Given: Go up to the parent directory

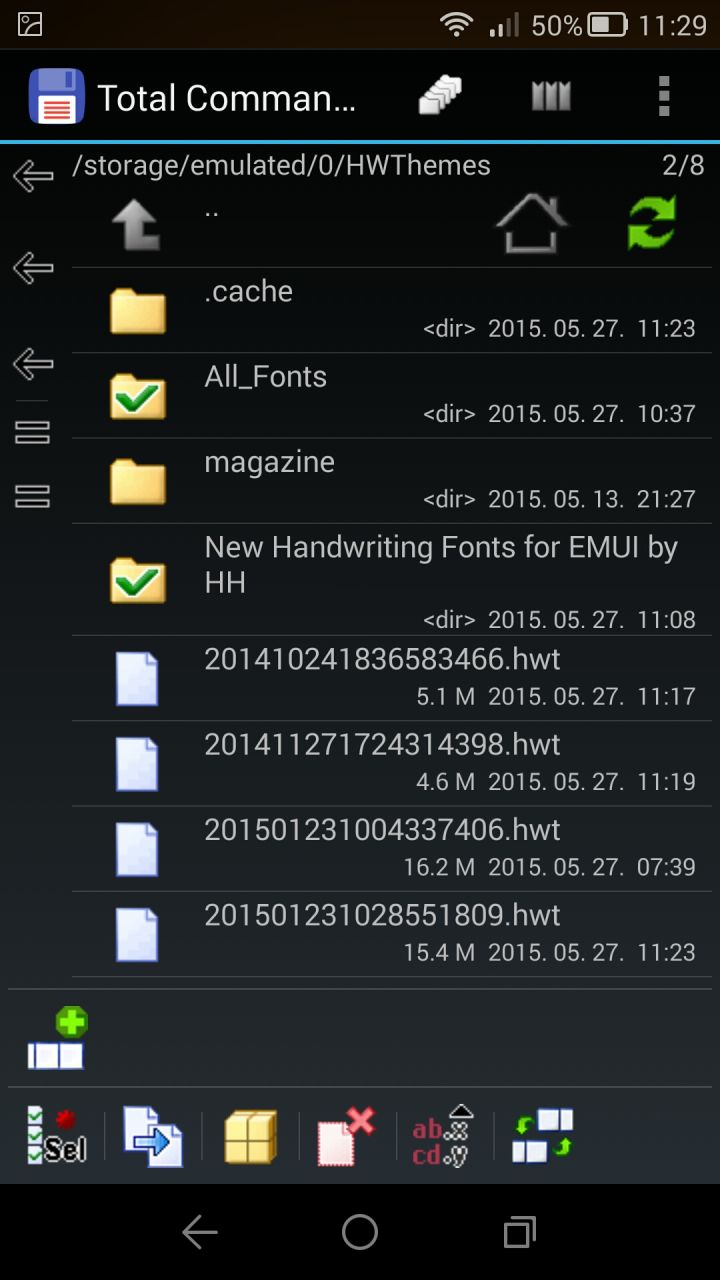Looking at the screenshot, I should [x=135, y=224].
